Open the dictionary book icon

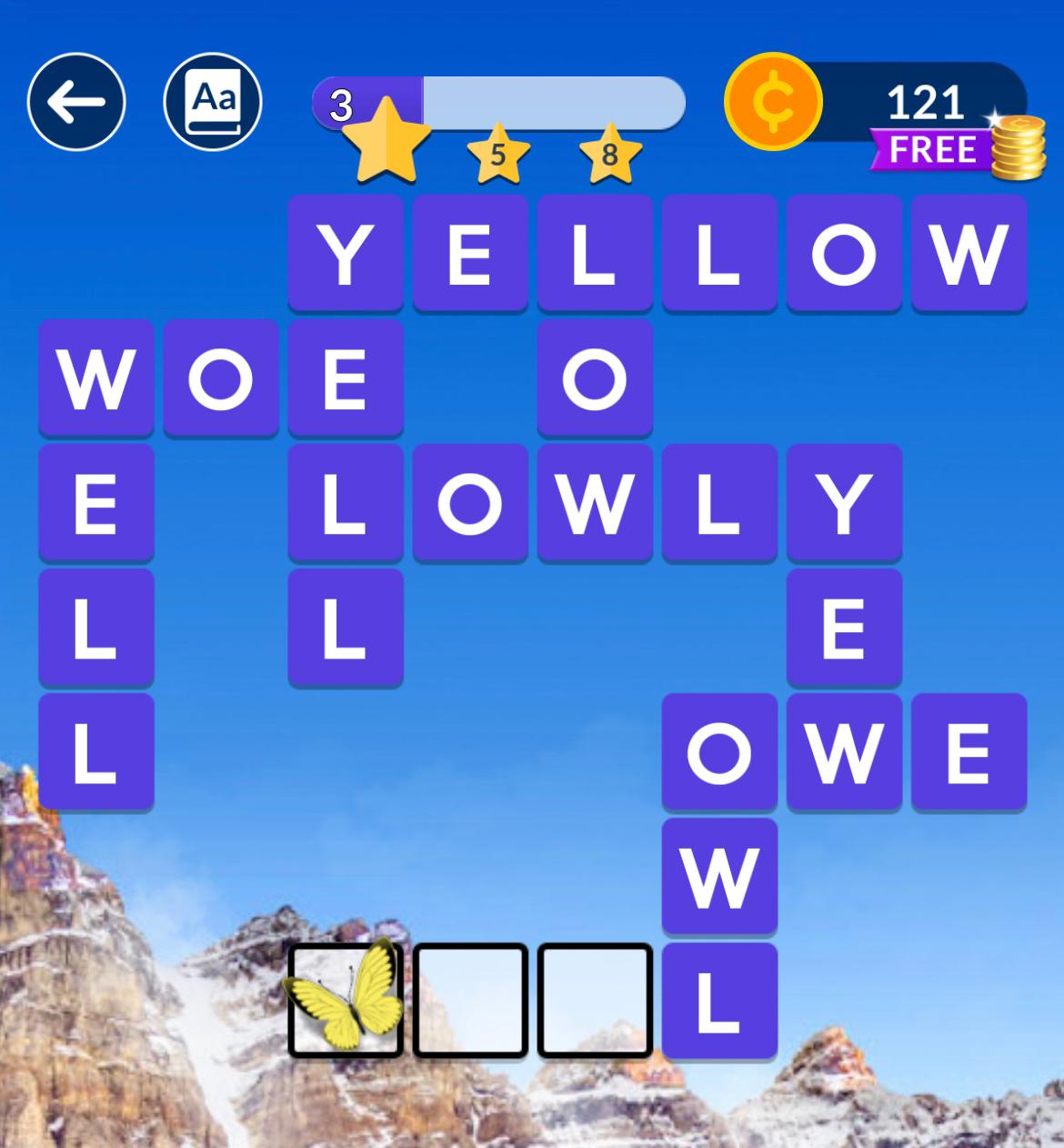pos(213,102)
